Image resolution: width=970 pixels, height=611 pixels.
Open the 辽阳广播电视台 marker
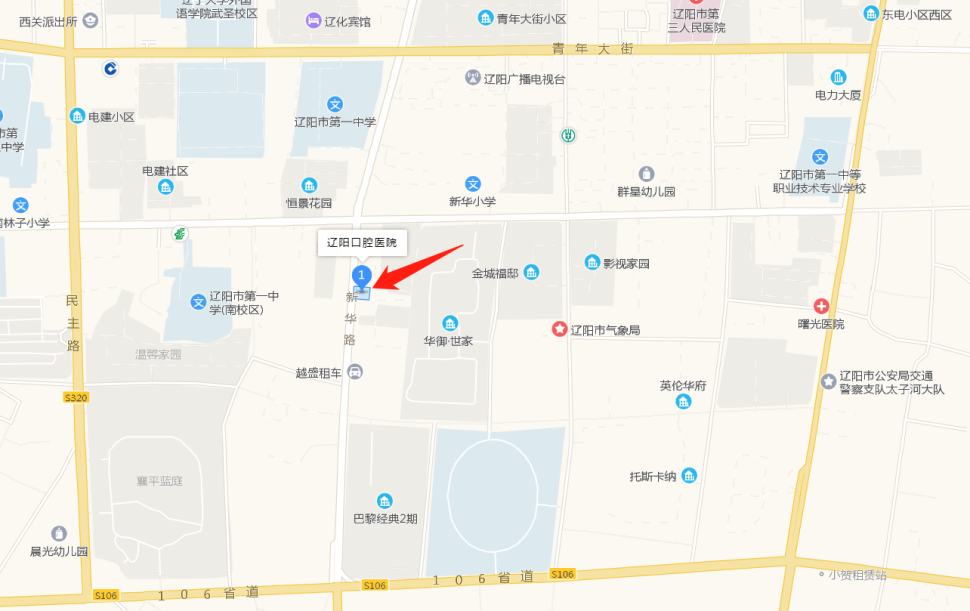tap(473, 78)
